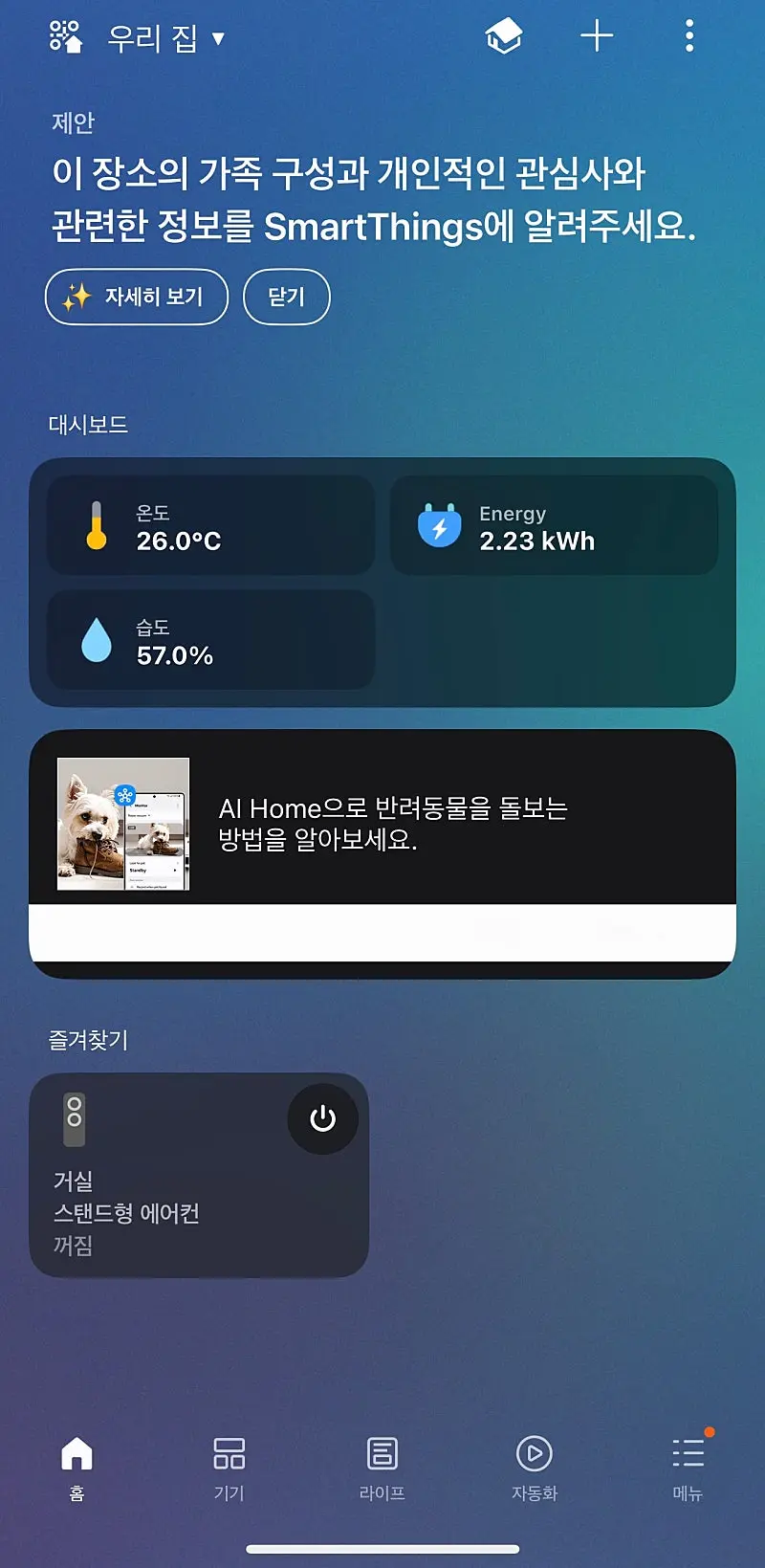Open the 습도 57.0% dashboard card
The width and height of the screenshot is (765, 1568).
[210, 640]
